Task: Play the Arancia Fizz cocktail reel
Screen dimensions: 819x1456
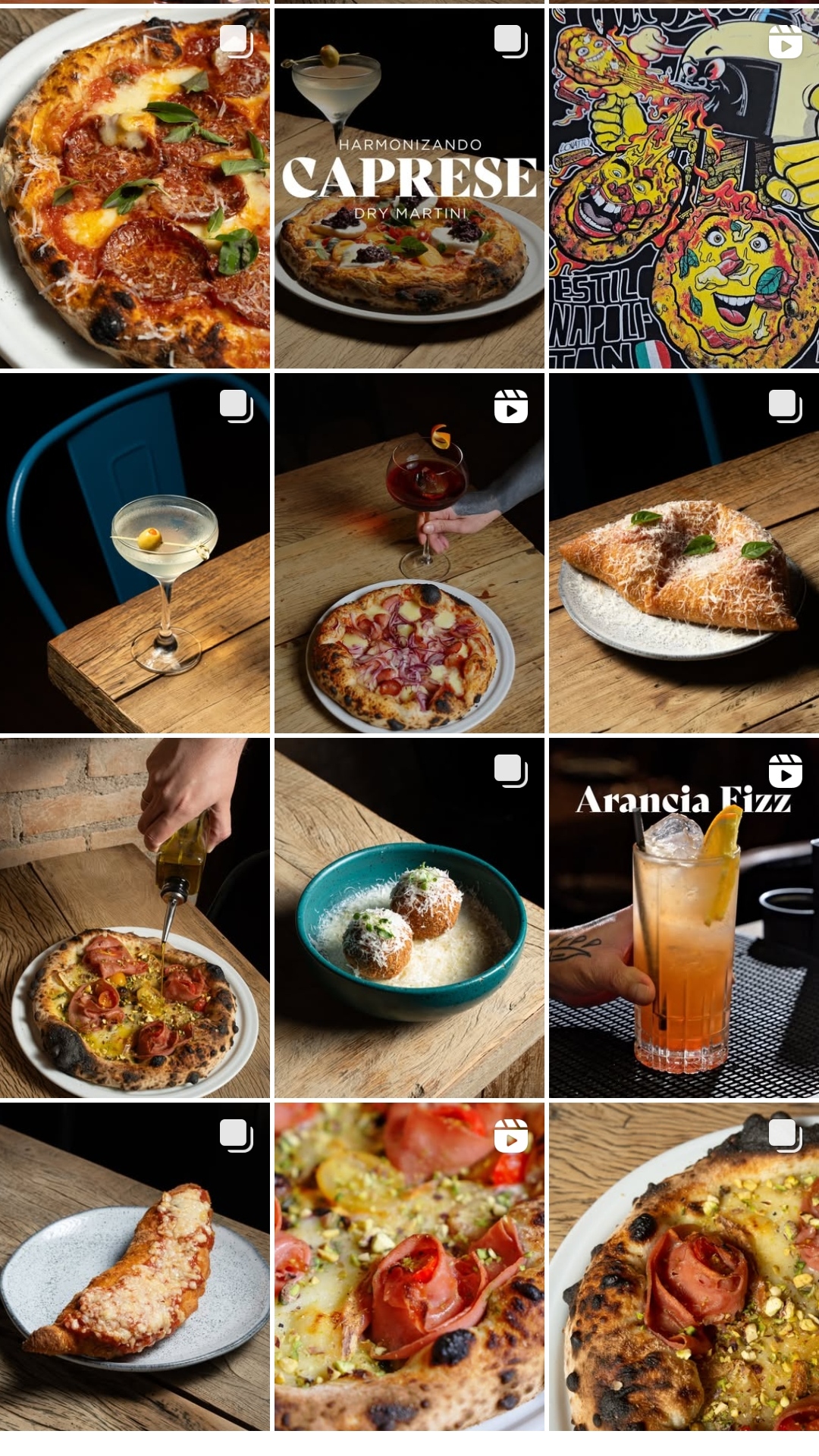Action: 684,918
